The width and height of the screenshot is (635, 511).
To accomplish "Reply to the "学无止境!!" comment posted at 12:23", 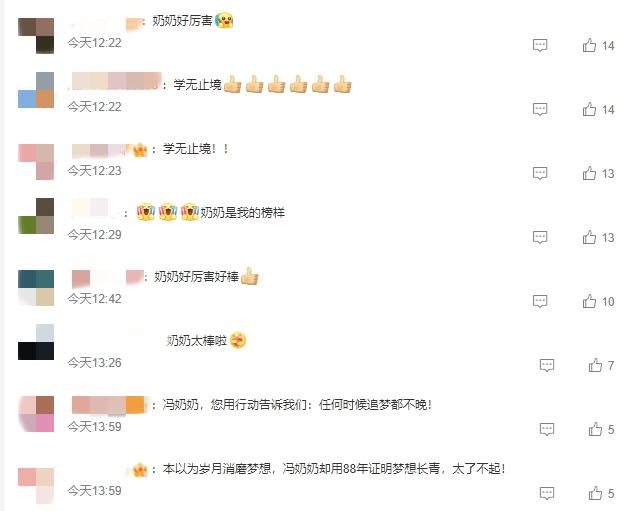I will pyautogui.click(x=540, y=174).
